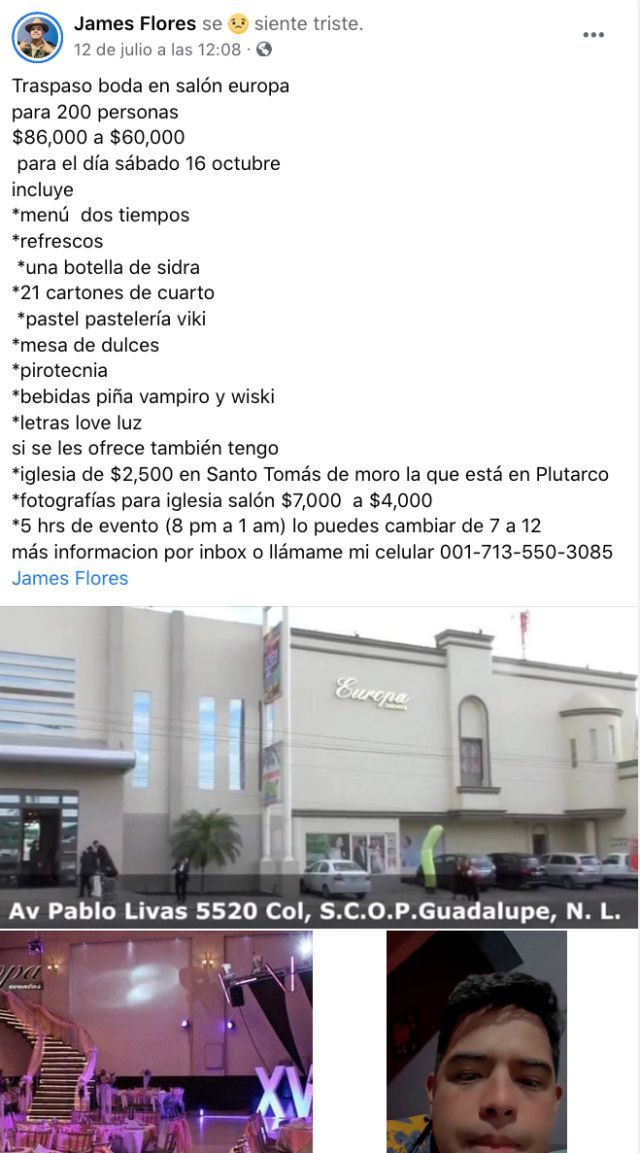The width and height of the screenshot is (640, 1153).
Task: Open the ballroom interior photo with staircase
Action: point(156,1040)
